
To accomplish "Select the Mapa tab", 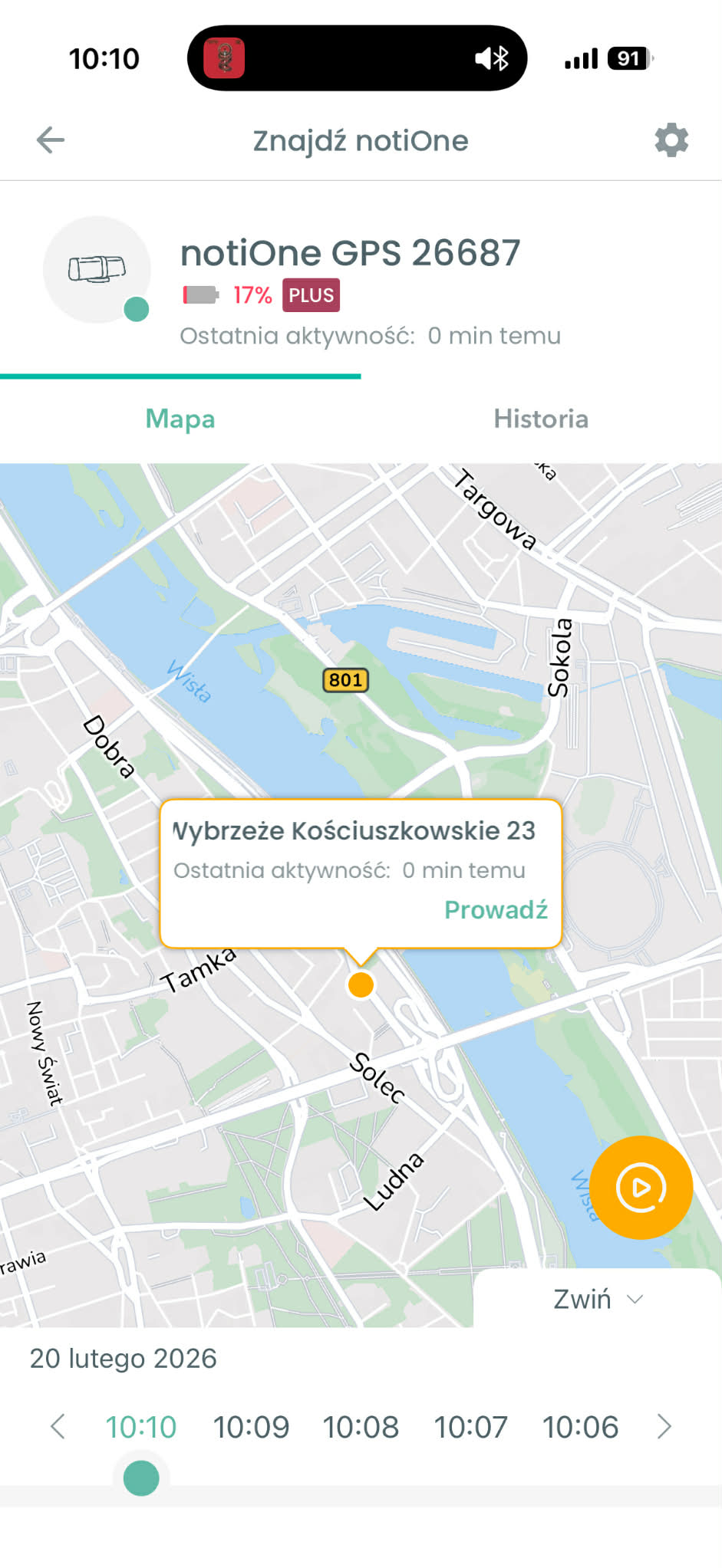I will (x=180, y=419).
